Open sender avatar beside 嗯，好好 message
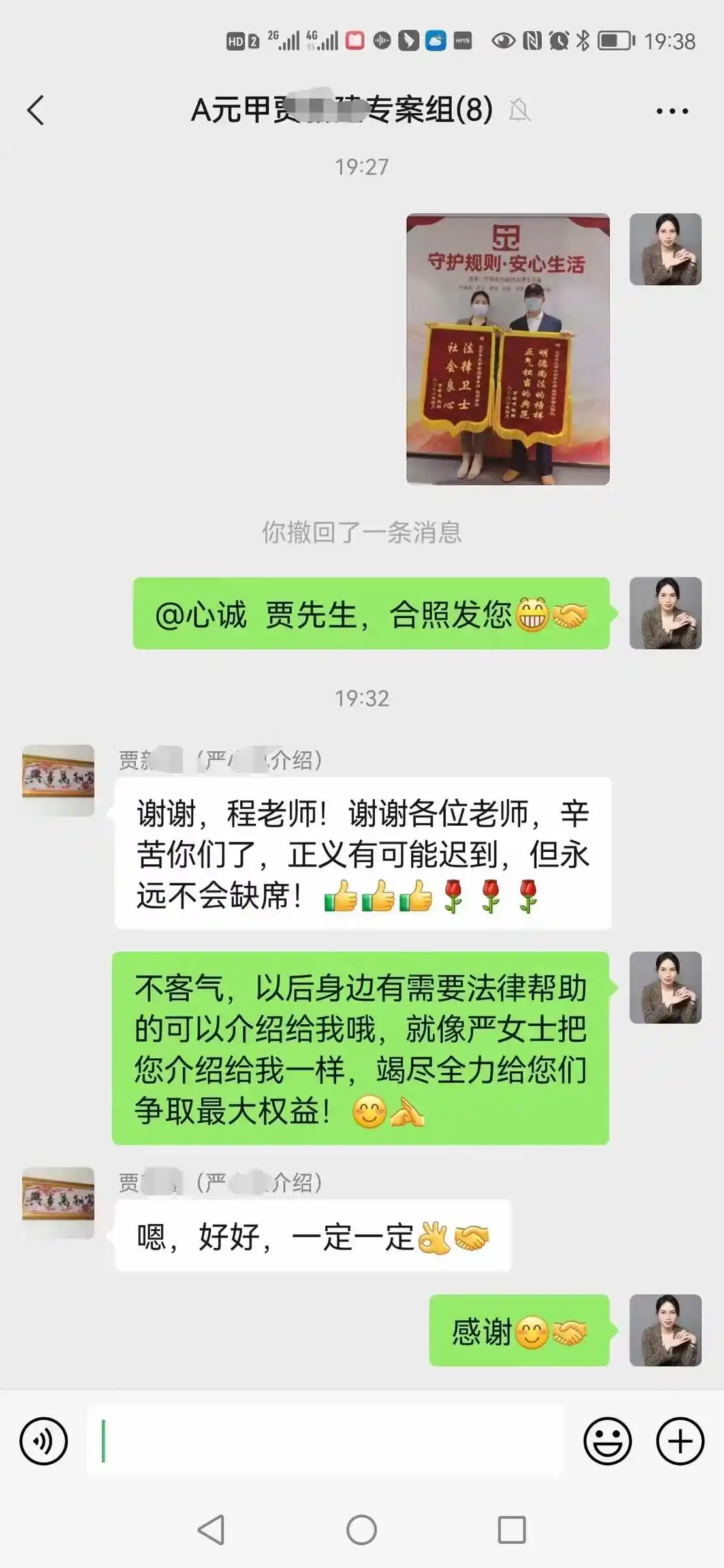This screenshot has height=1568, width=724. pyautogui.click(x=58, y=1203)
